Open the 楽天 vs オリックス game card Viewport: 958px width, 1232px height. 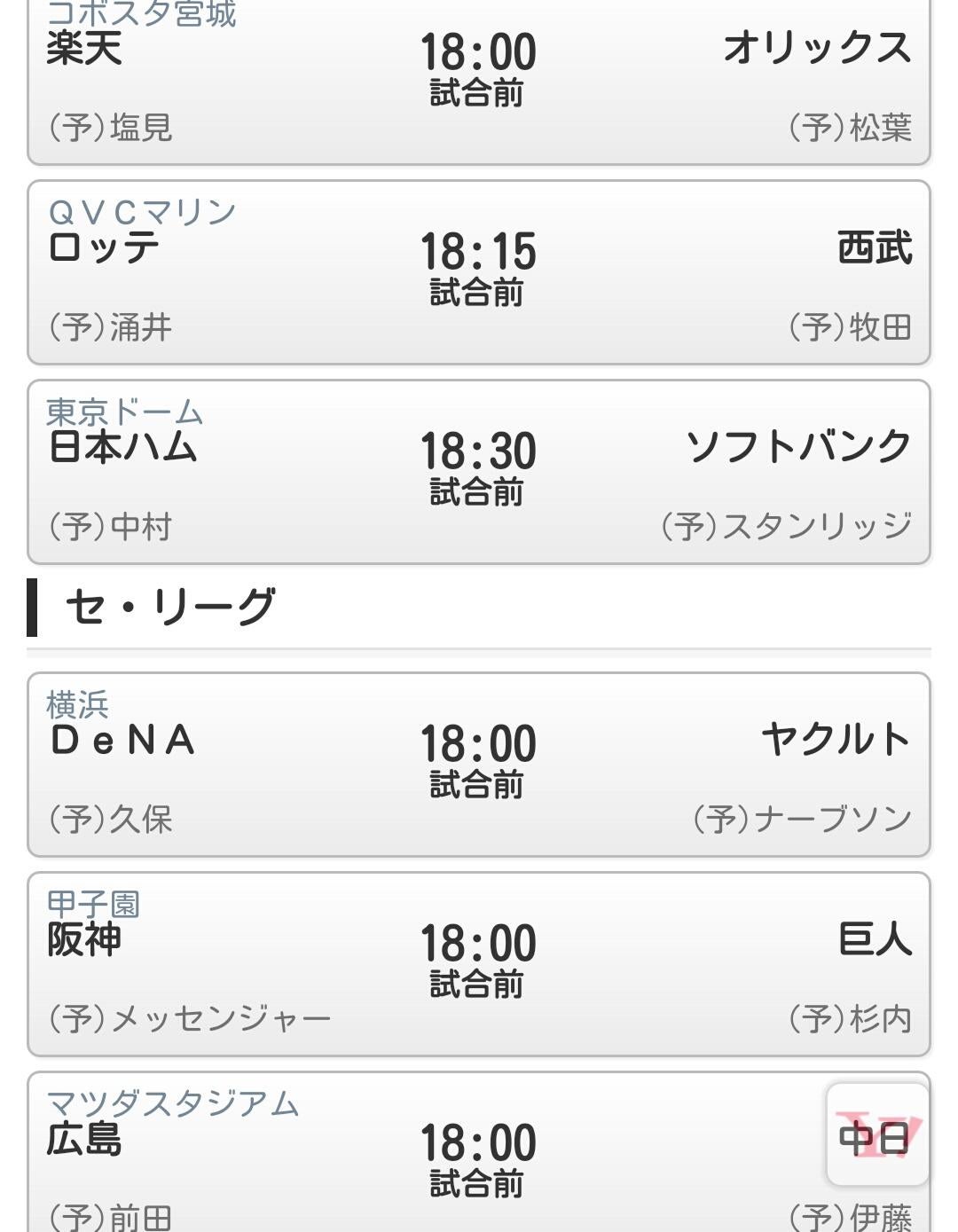[478, 80]
